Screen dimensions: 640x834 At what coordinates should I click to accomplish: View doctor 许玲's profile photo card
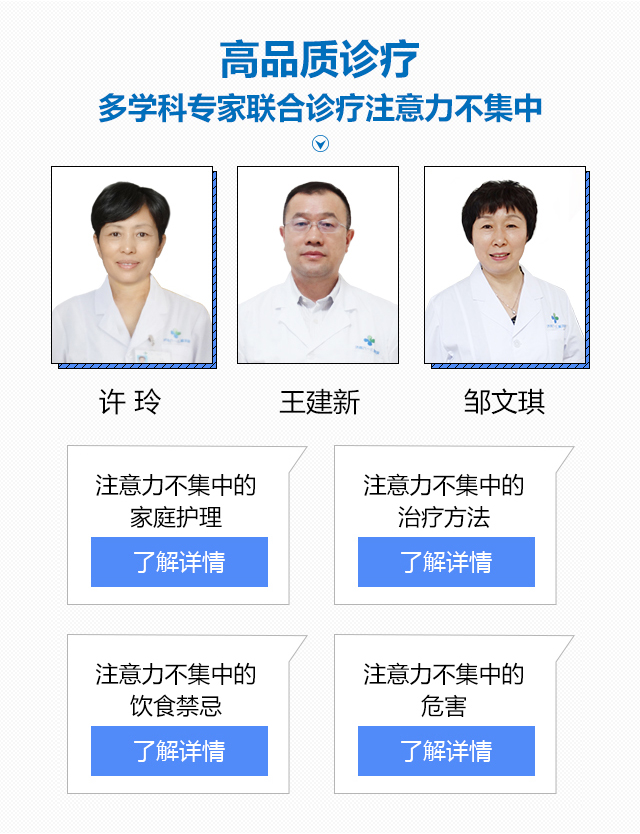(132, 265)
